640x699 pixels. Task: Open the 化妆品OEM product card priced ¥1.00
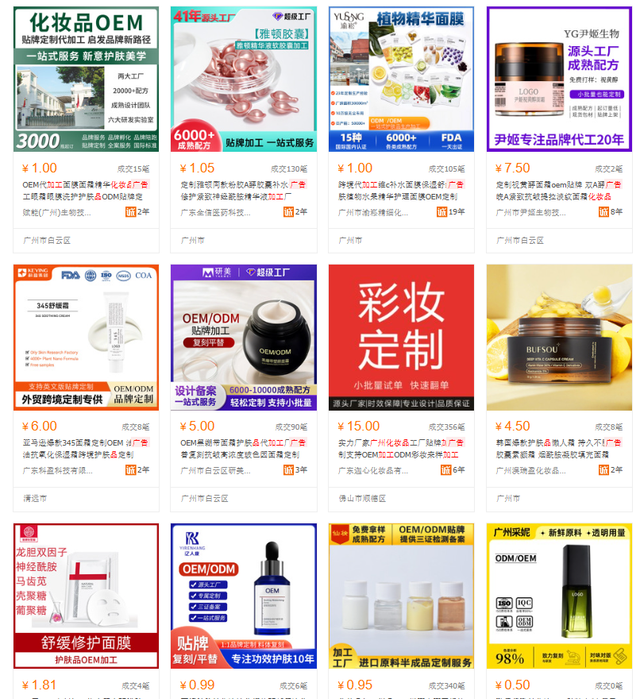click(x=86, y=80)
